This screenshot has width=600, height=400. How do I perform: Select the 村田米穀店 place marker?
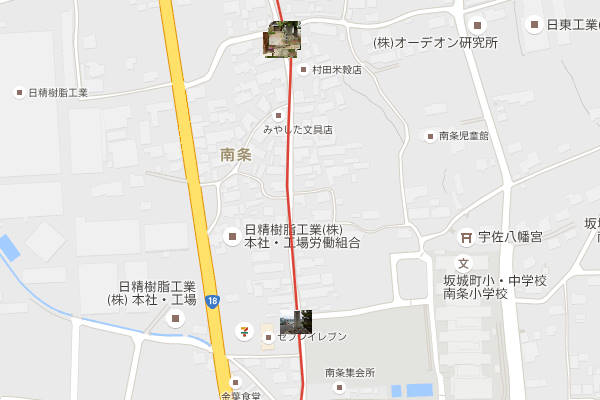click(x=303, y=70)
